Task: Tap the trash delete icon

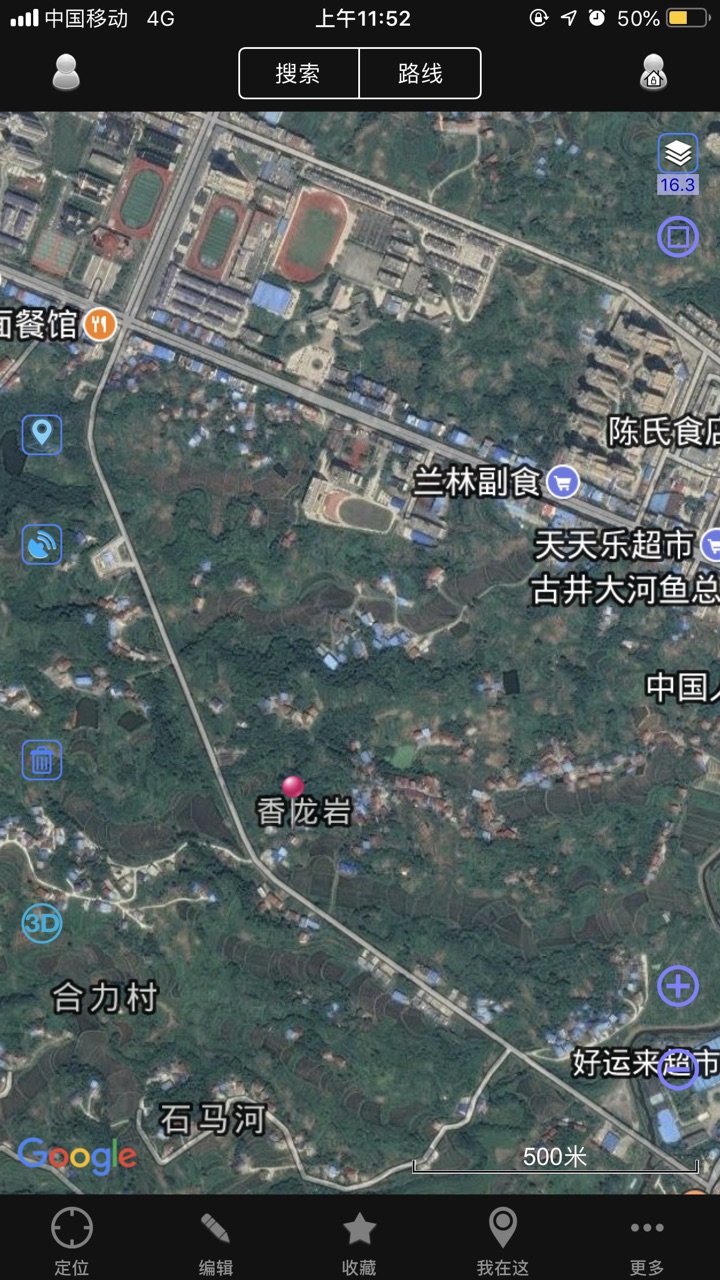Action: (42, 760)
